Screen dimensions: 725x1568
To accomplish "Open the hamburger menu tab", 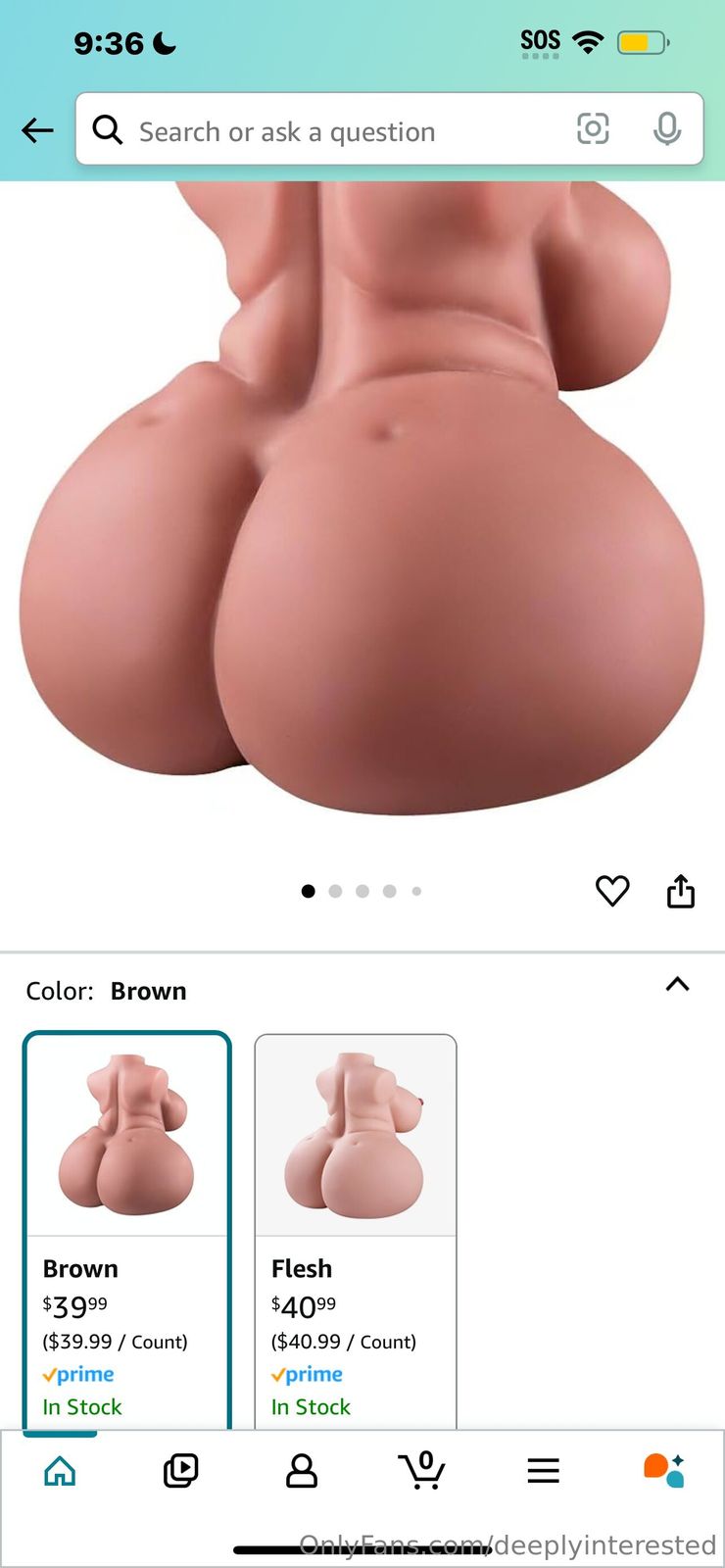I will [x=543, y=1470].
